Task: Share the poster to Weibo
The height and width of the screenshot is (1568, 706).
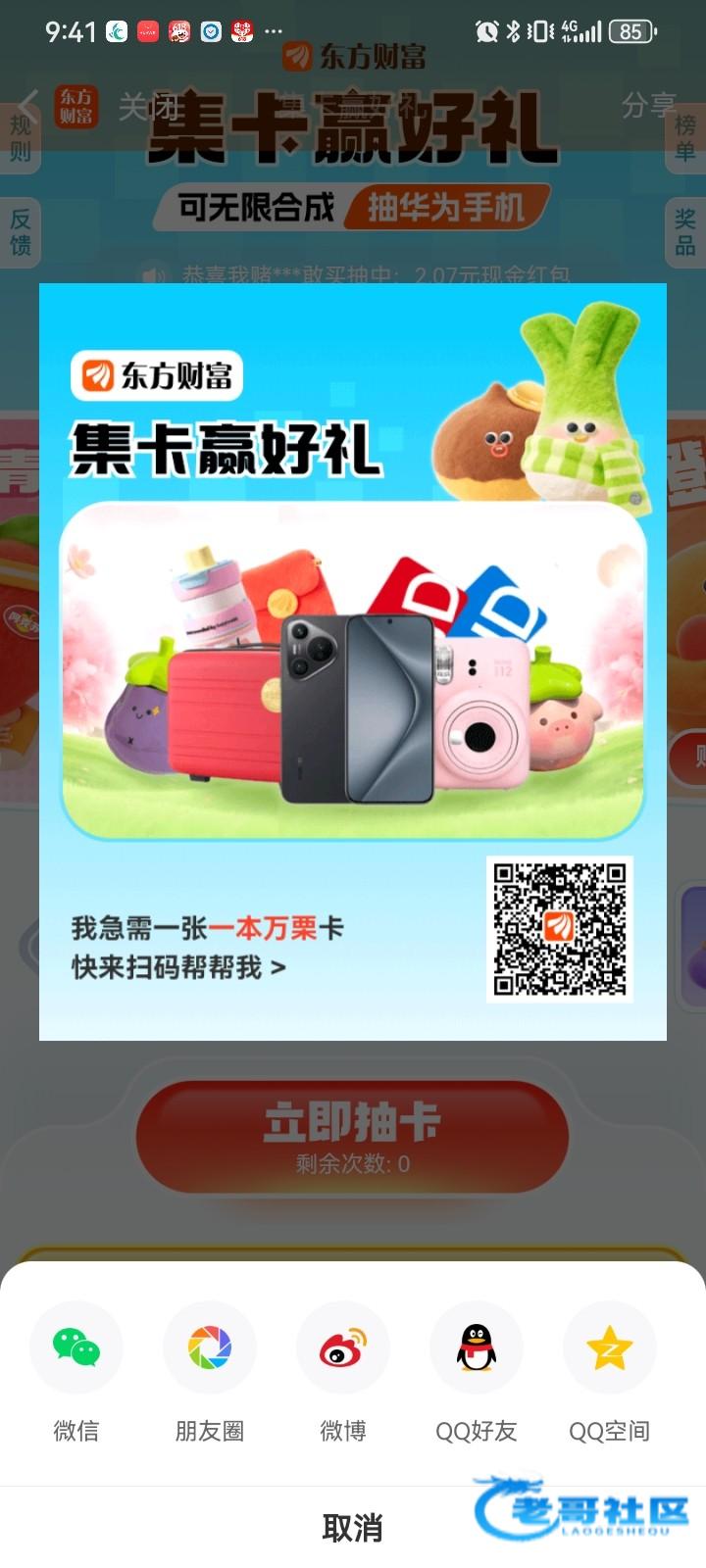Action: coord(343,1348)
